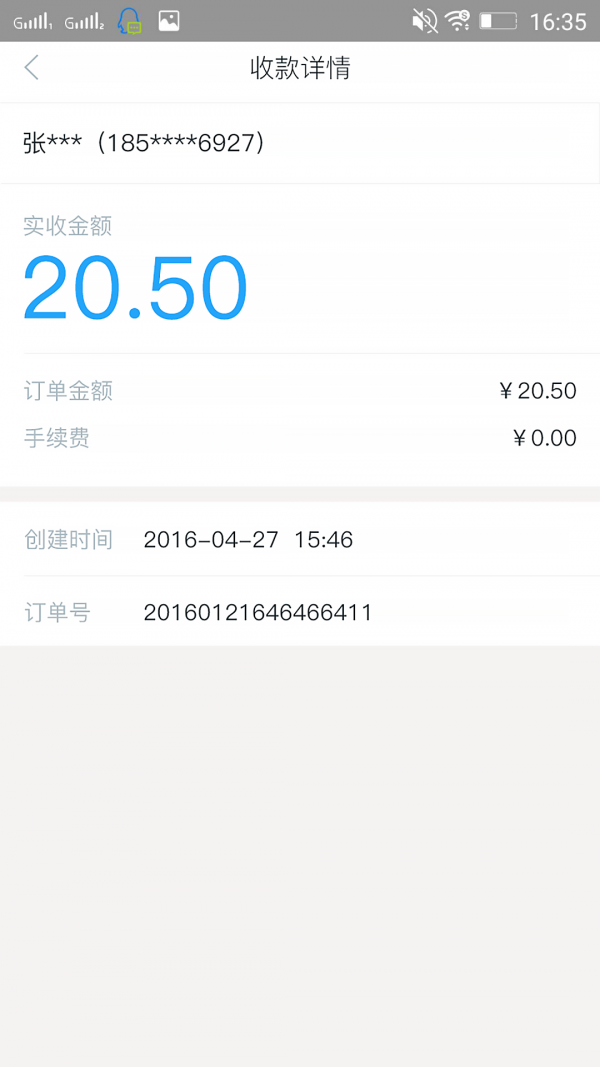Go back from the 收款详情 page

tap(32, 68)
